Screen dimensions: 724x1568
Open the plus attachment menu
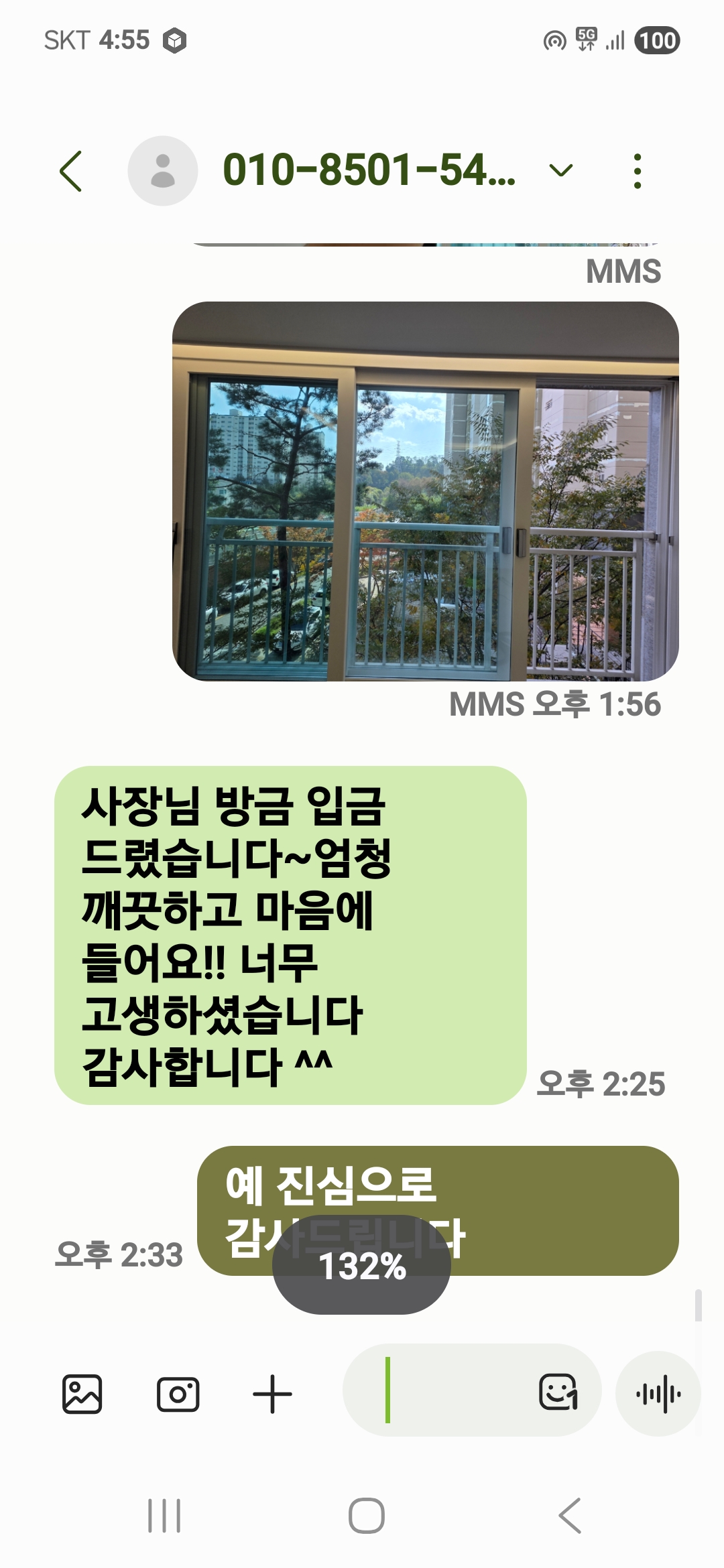pyautogui.click(x=272, y=1394)
